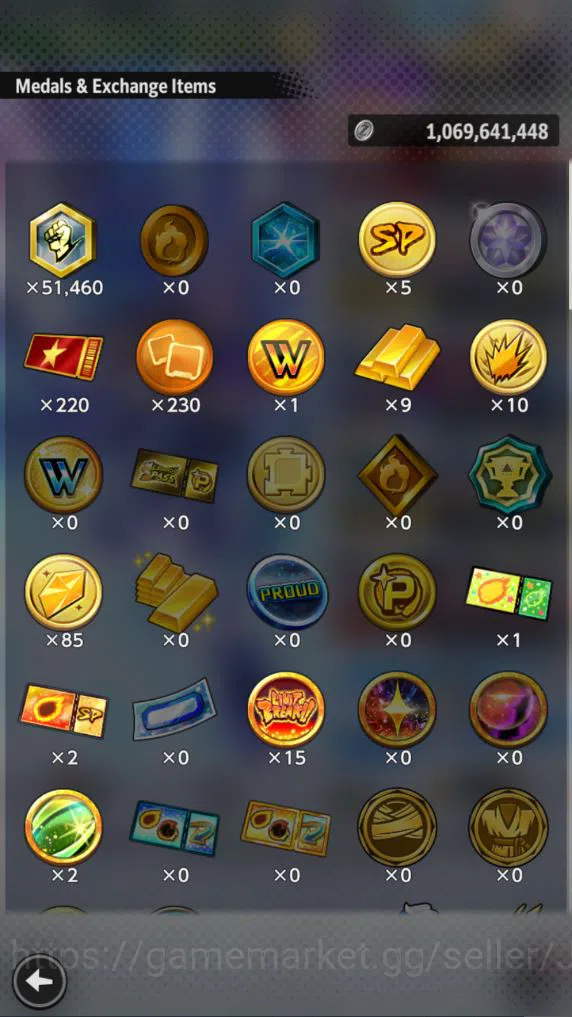Open the stacked gold bars with sparkles
Viewport: 572px width, 1017px height.
coord(174,592)
